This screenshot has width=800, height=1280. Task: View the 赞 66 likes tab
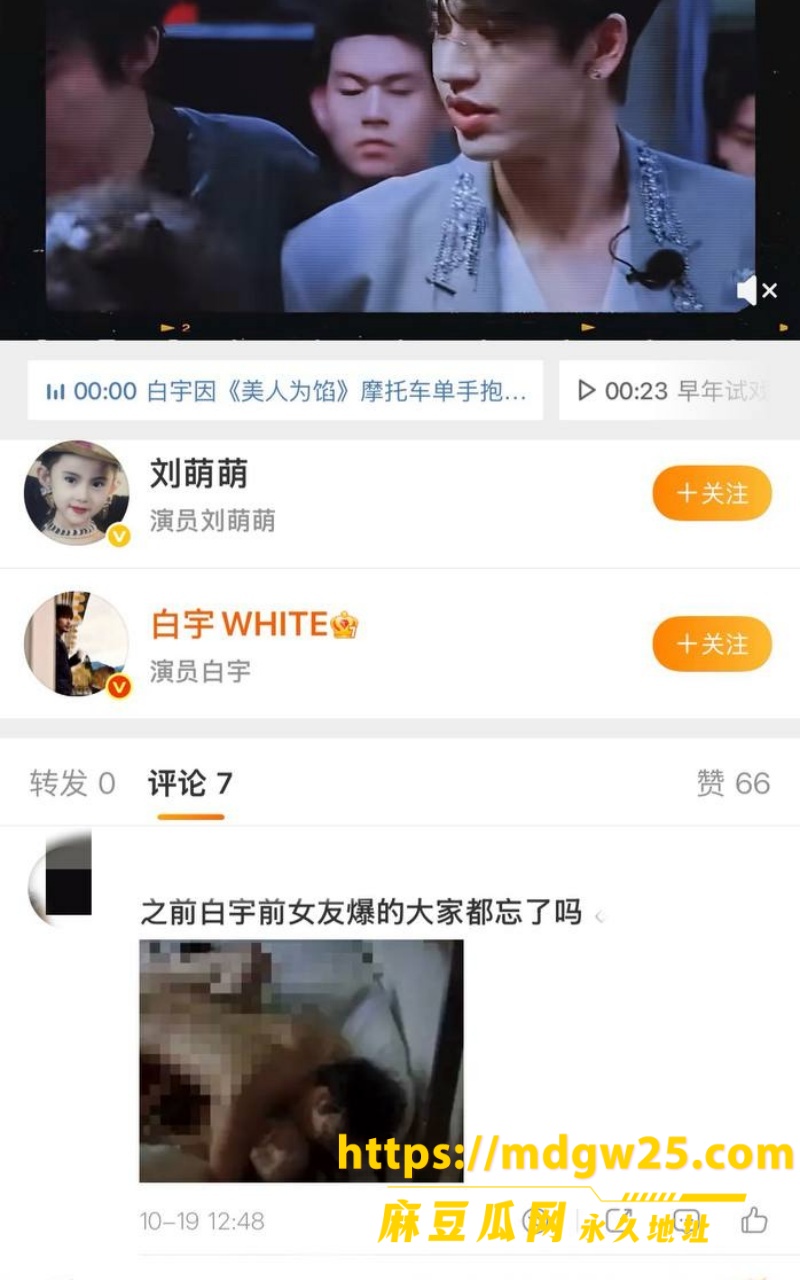pos(733,783)
